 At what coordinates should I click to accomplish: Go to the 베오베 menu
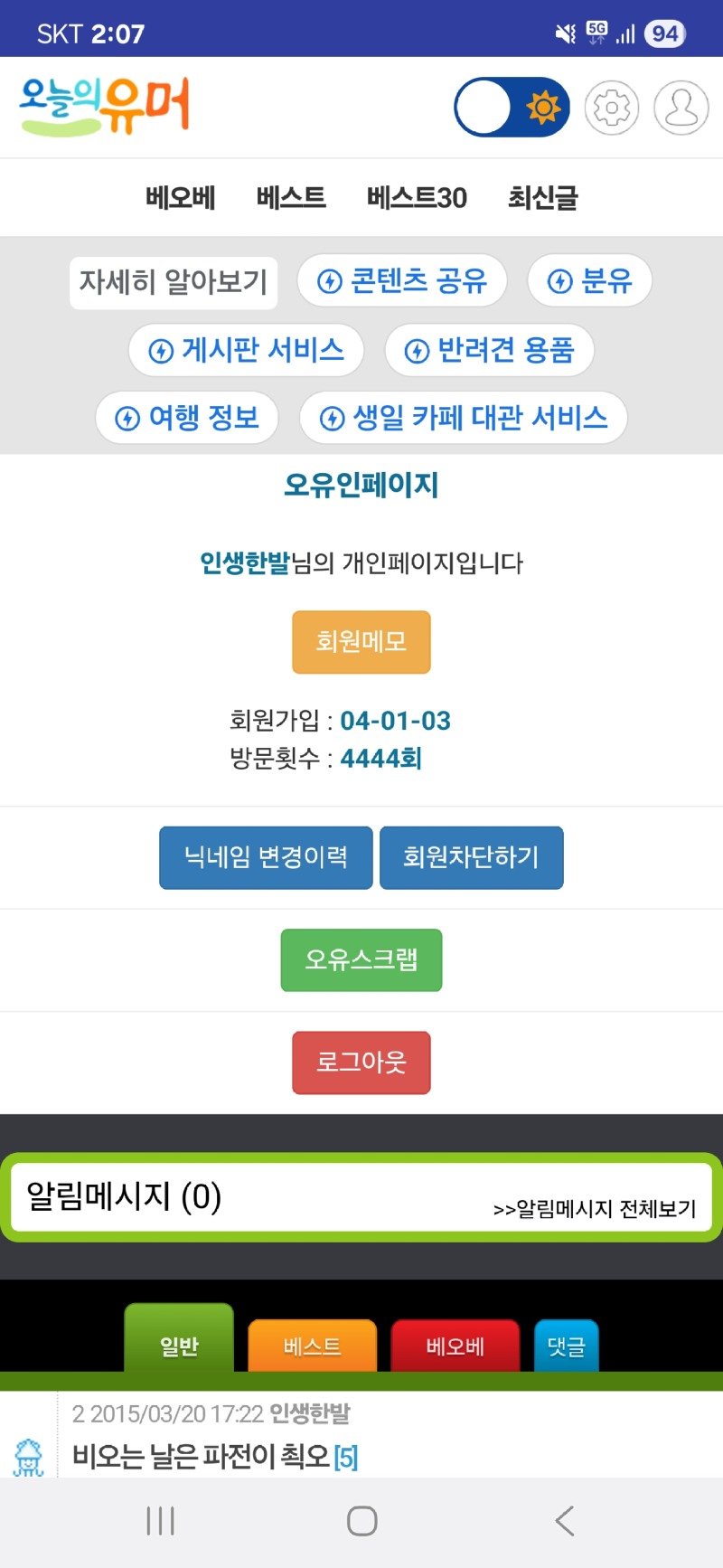181,197
